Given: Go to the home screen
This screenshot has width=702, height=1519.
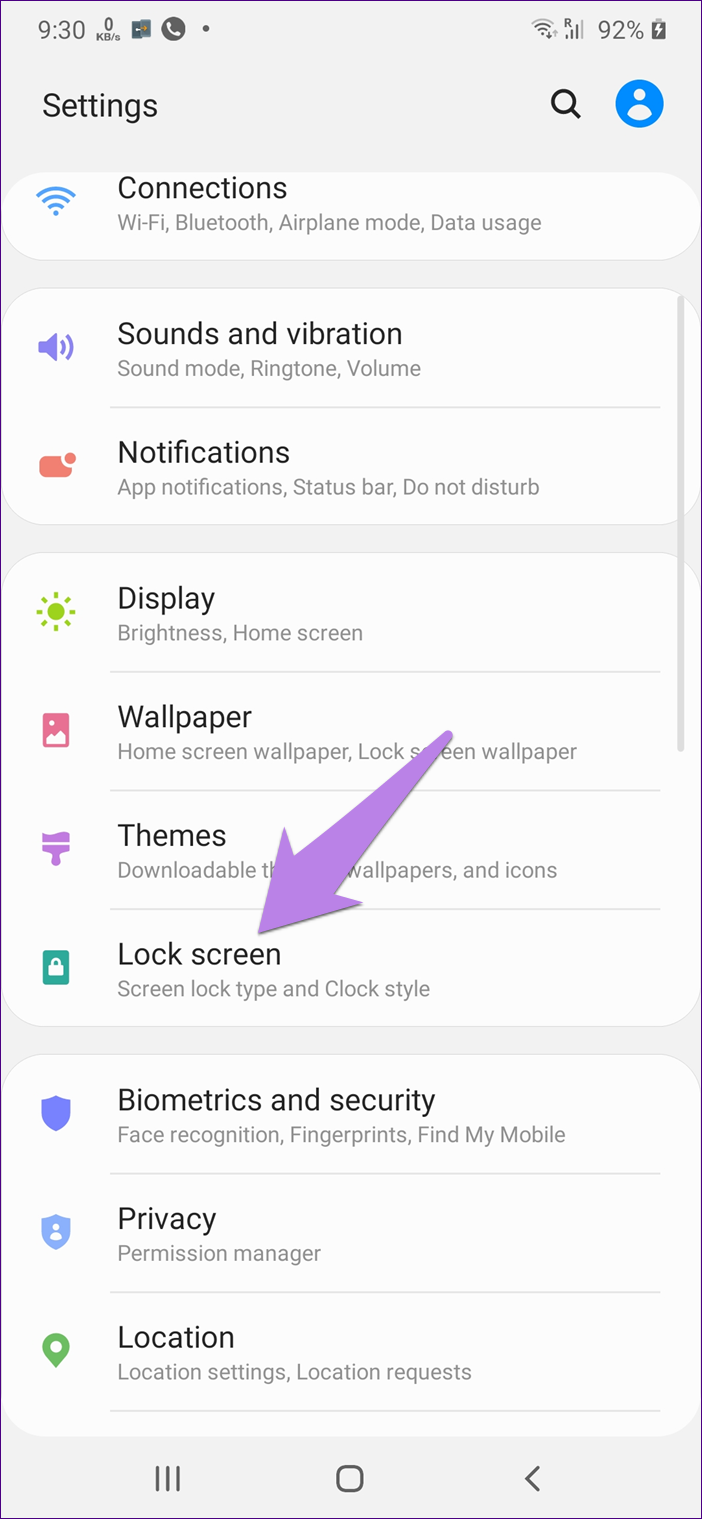Looking at the screenshot, I should 350,1478.
